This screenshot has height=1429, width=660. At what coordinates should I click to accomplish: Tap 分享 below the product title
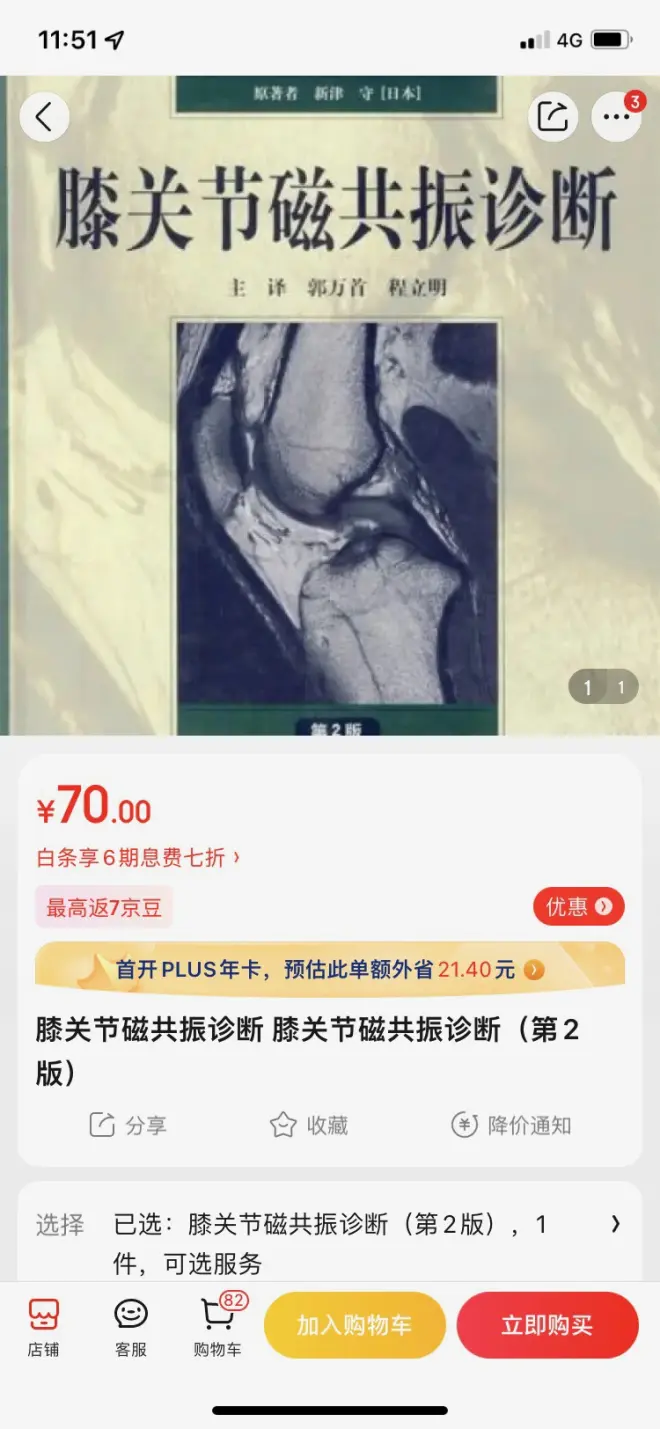[128, 1125]
